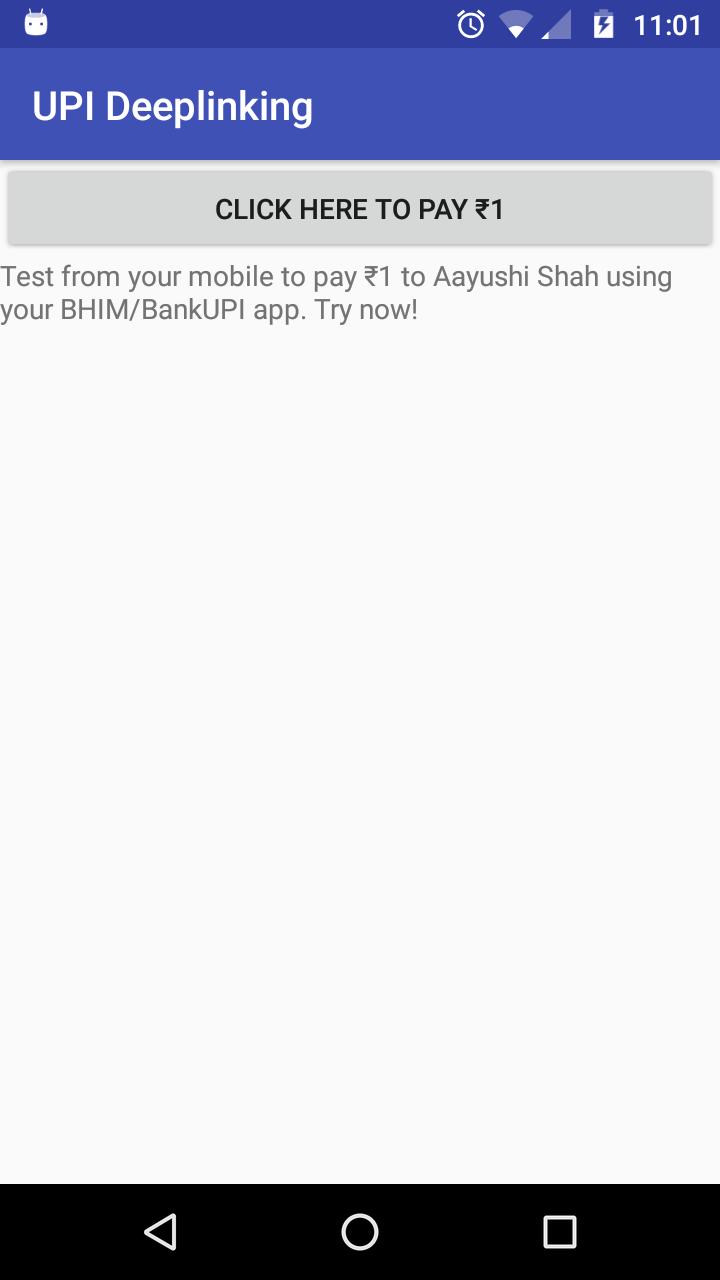Tap the Back navigation triangle
The width and height of the screenshot is (720, 1280).
click(x=164, y=1232)
